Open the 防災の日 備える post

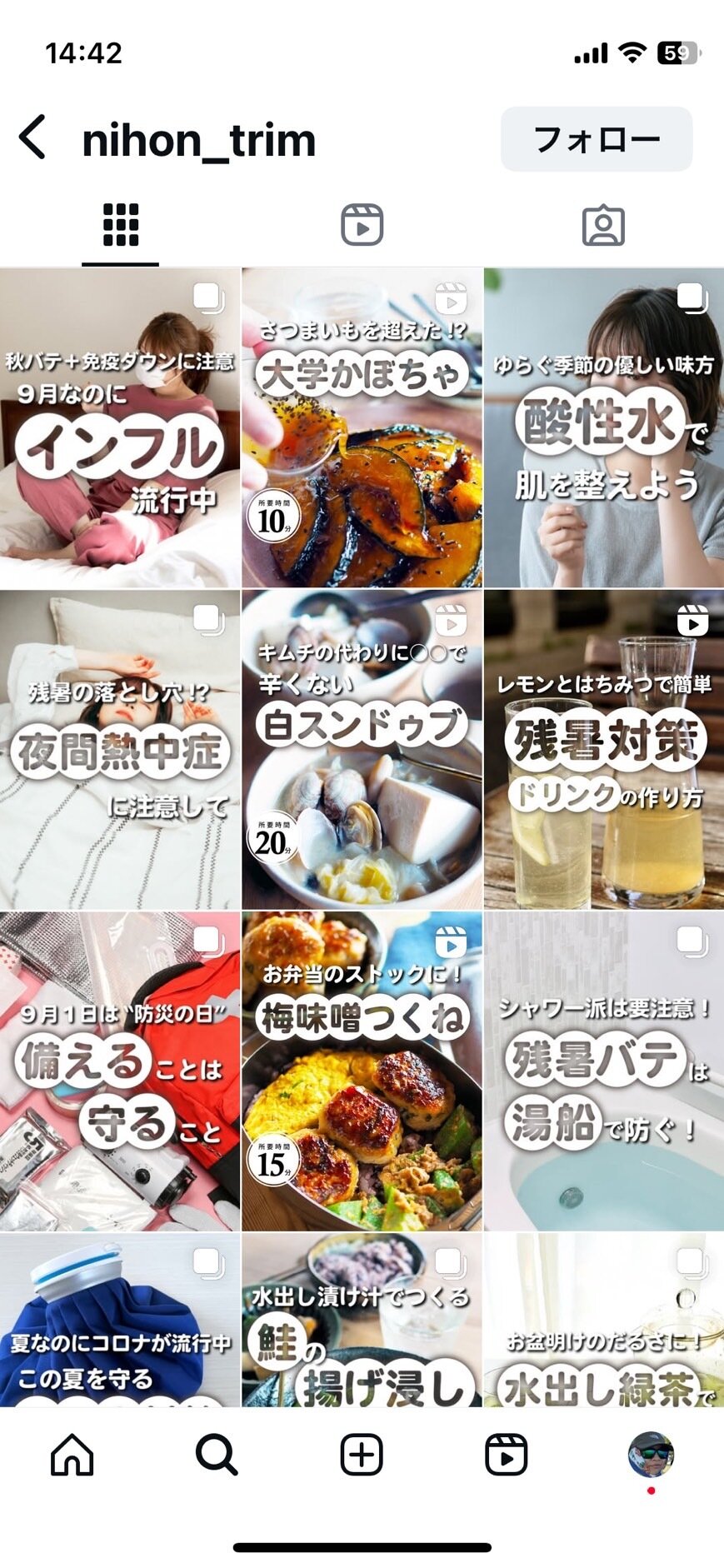pos(120,1071)
